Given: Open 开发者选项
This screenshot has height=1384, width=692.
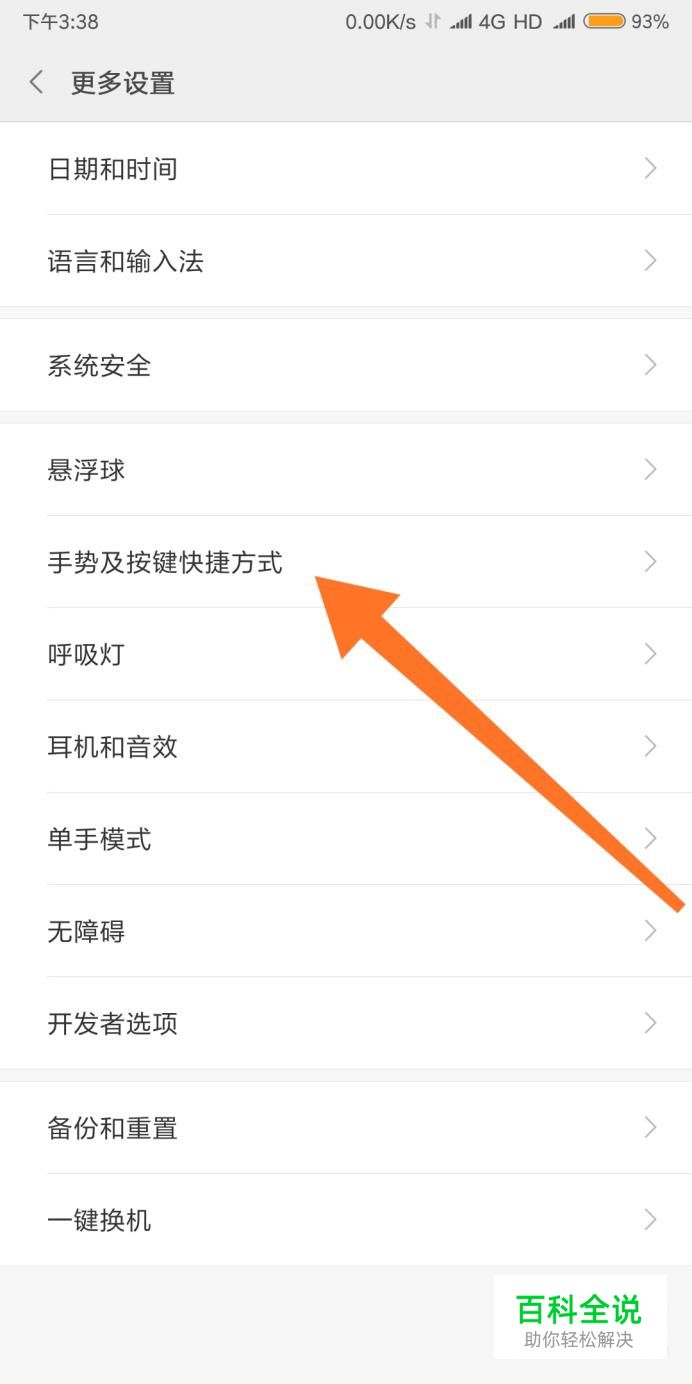Looking at the screenshot, I should tap(346, 1023).
